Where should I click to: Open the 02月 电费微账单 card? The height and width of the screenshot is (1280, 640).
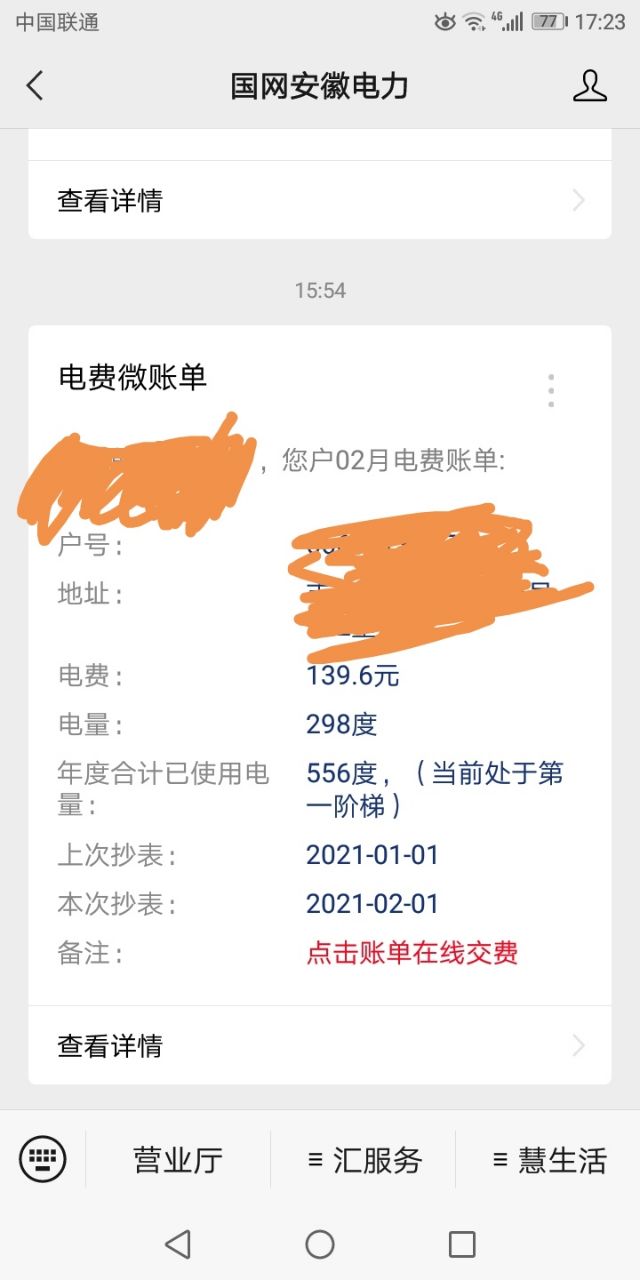[319, 700]
